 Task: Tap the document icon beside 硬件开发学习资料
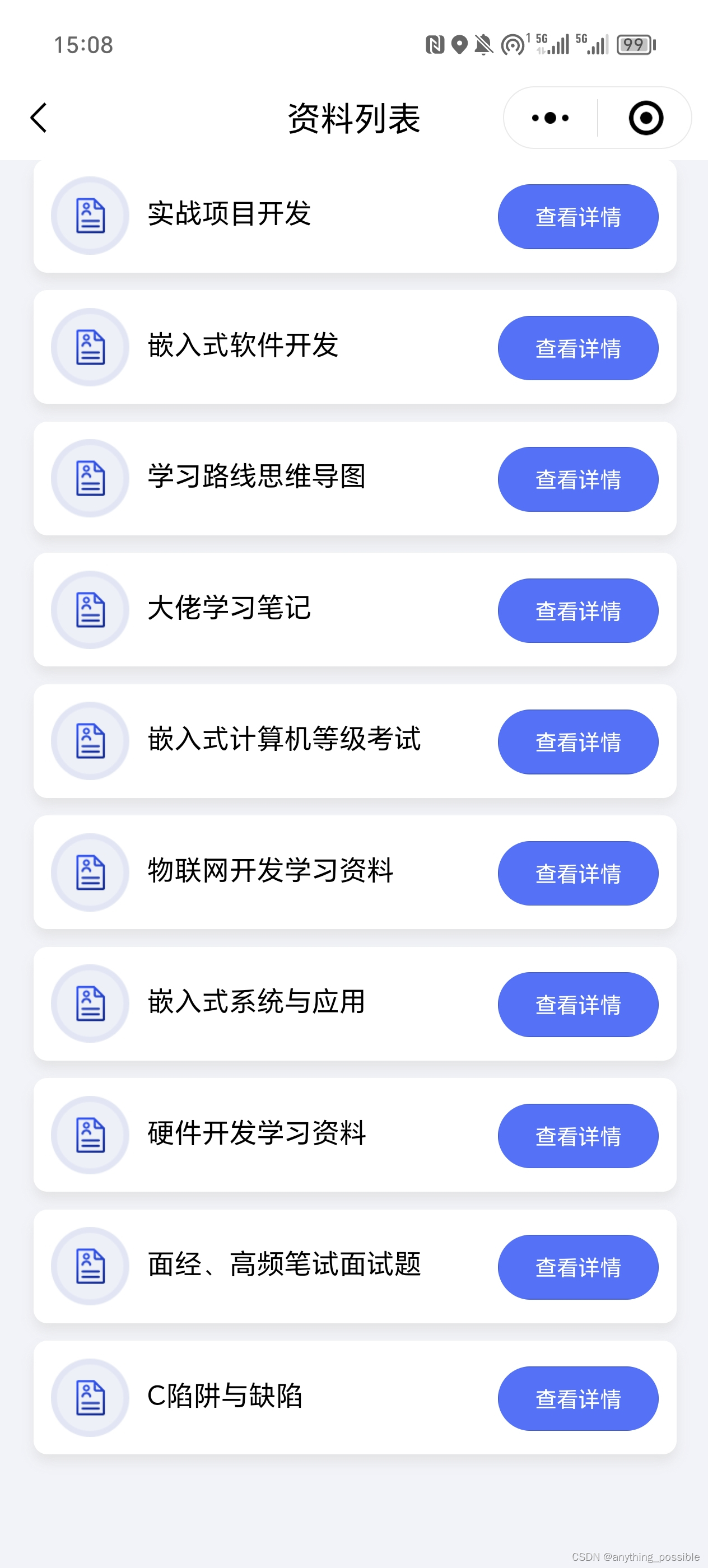pyautogui.click(x=90, y=1135)
